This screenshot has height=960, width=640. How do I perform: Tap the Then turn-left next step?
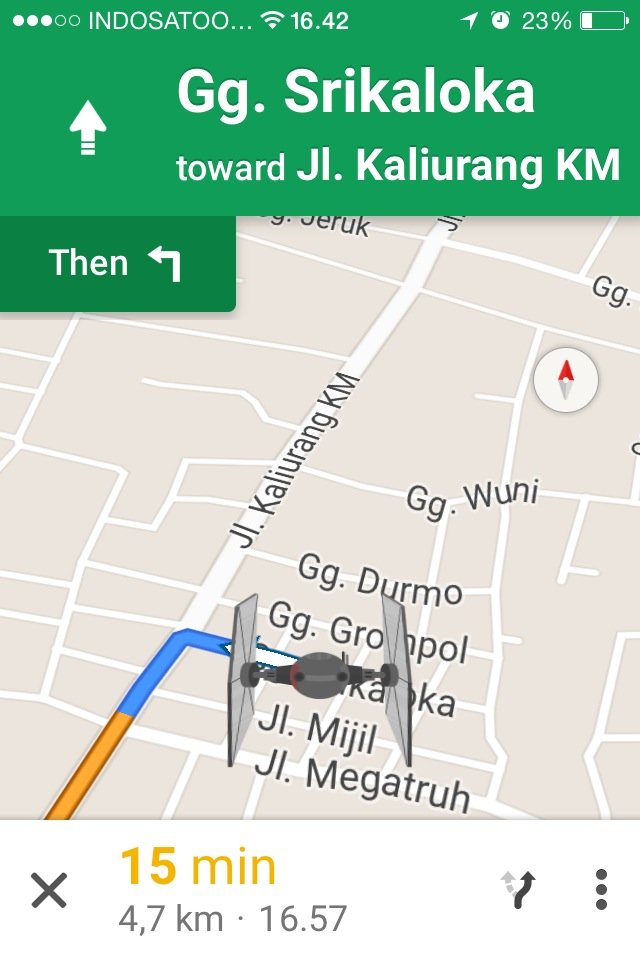point(116,264)
